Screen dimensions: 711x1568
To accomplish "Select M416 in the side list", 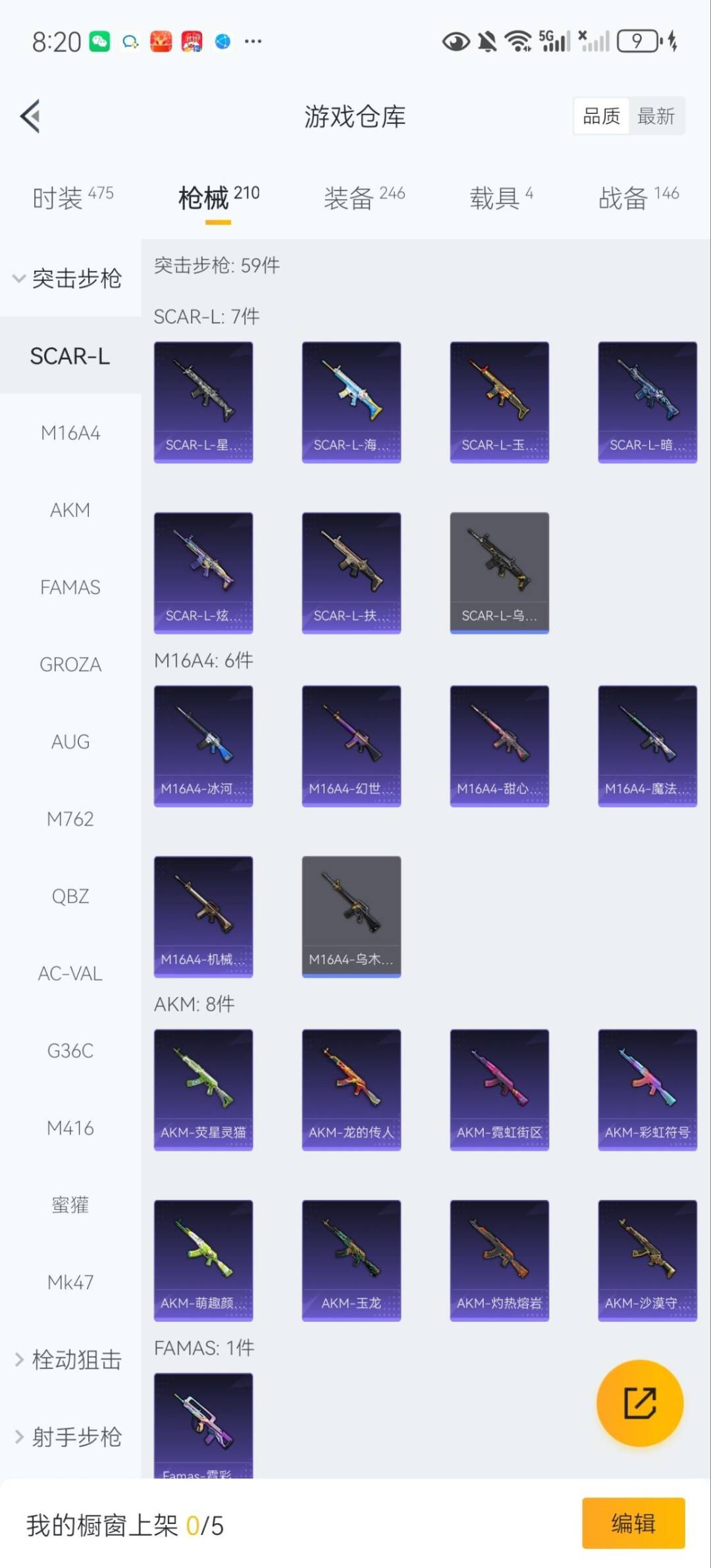I will pos(70,1128).
